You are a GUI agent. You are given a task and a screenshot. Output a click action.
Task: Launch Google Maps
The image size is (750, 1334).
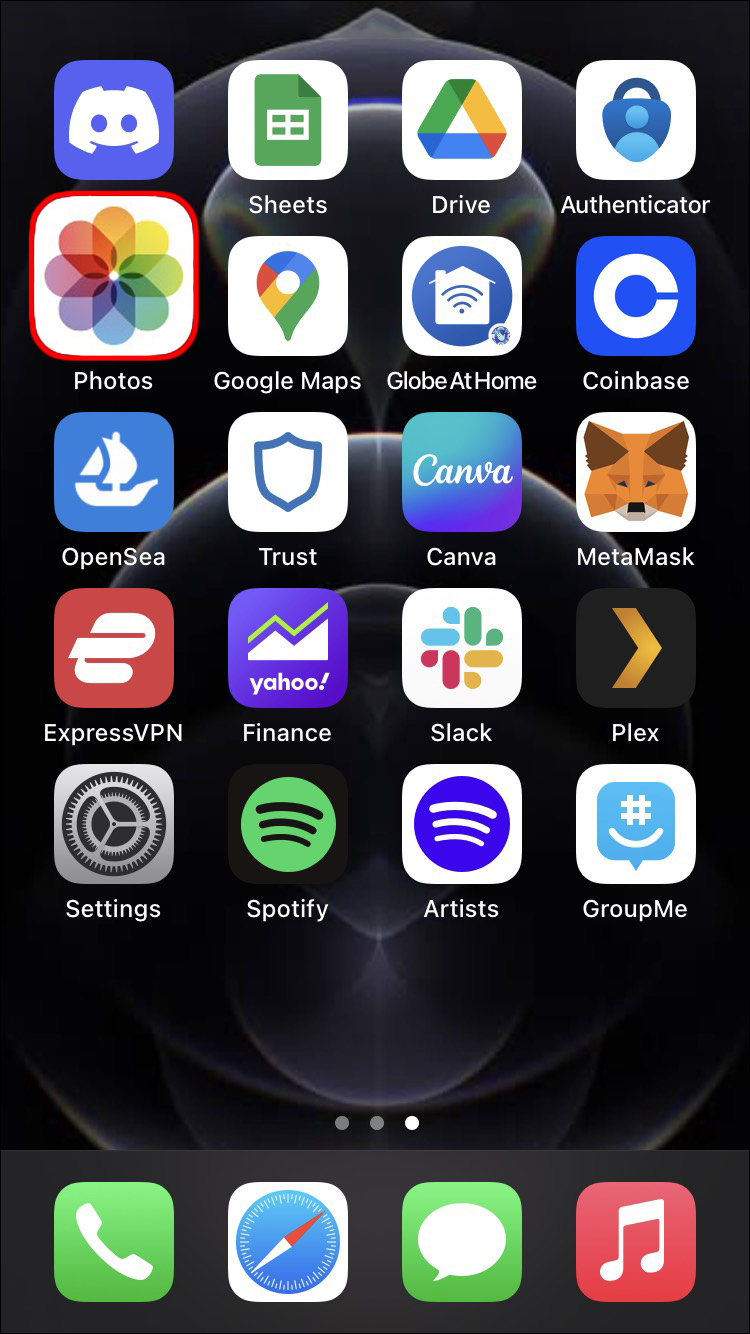(x=287, y=296)
